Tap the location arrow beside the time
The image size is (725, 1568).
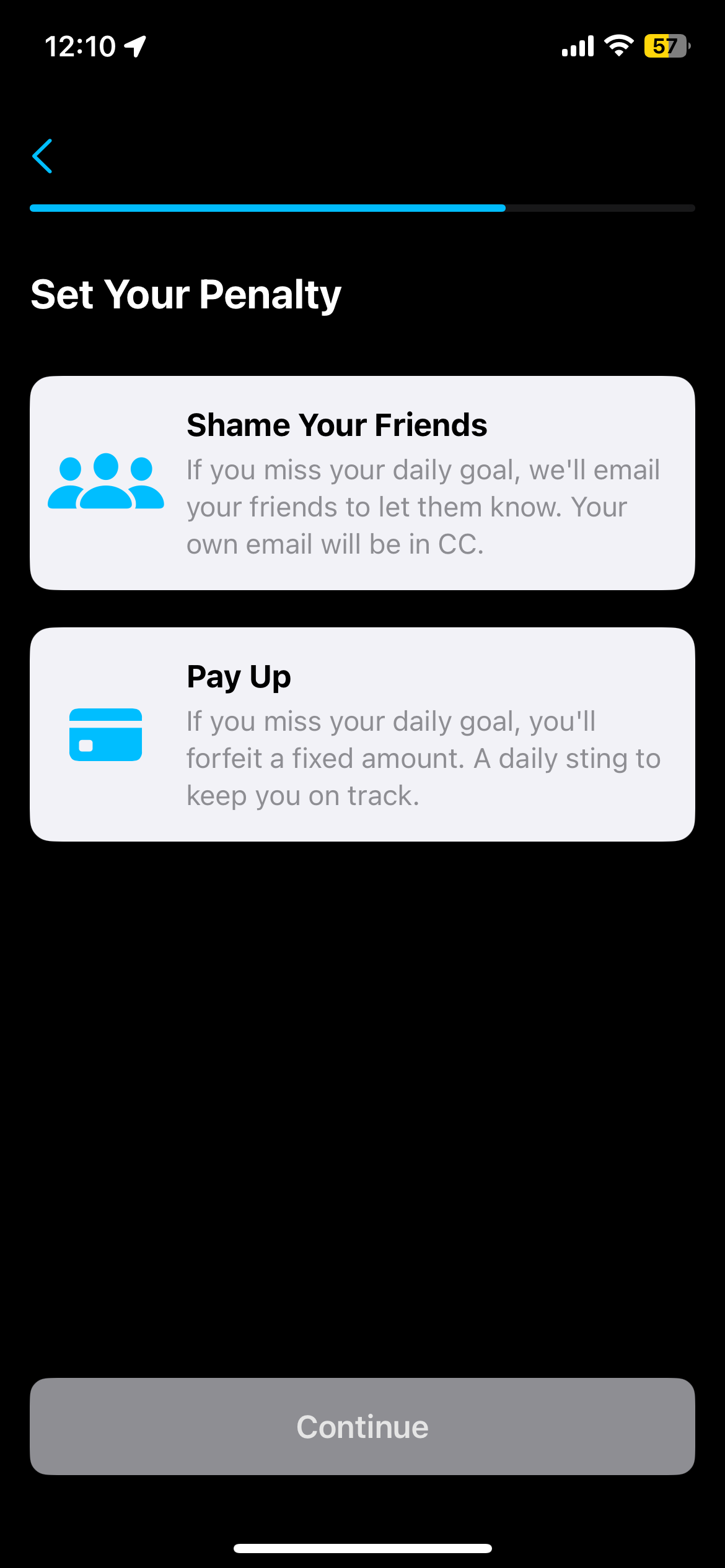pyautogui.click(x=133, y=46)
